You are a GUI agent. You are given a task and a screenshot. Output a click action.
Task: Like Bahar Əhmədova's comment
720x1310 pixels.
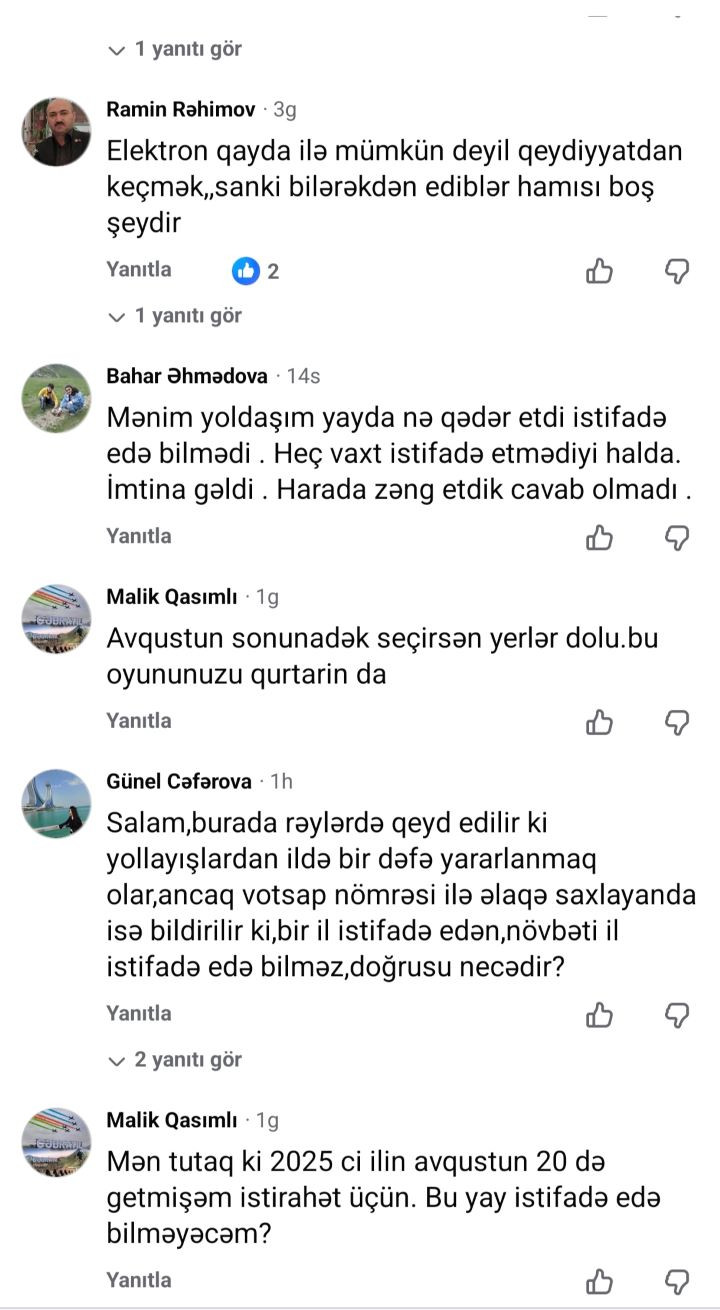[599, 538]
